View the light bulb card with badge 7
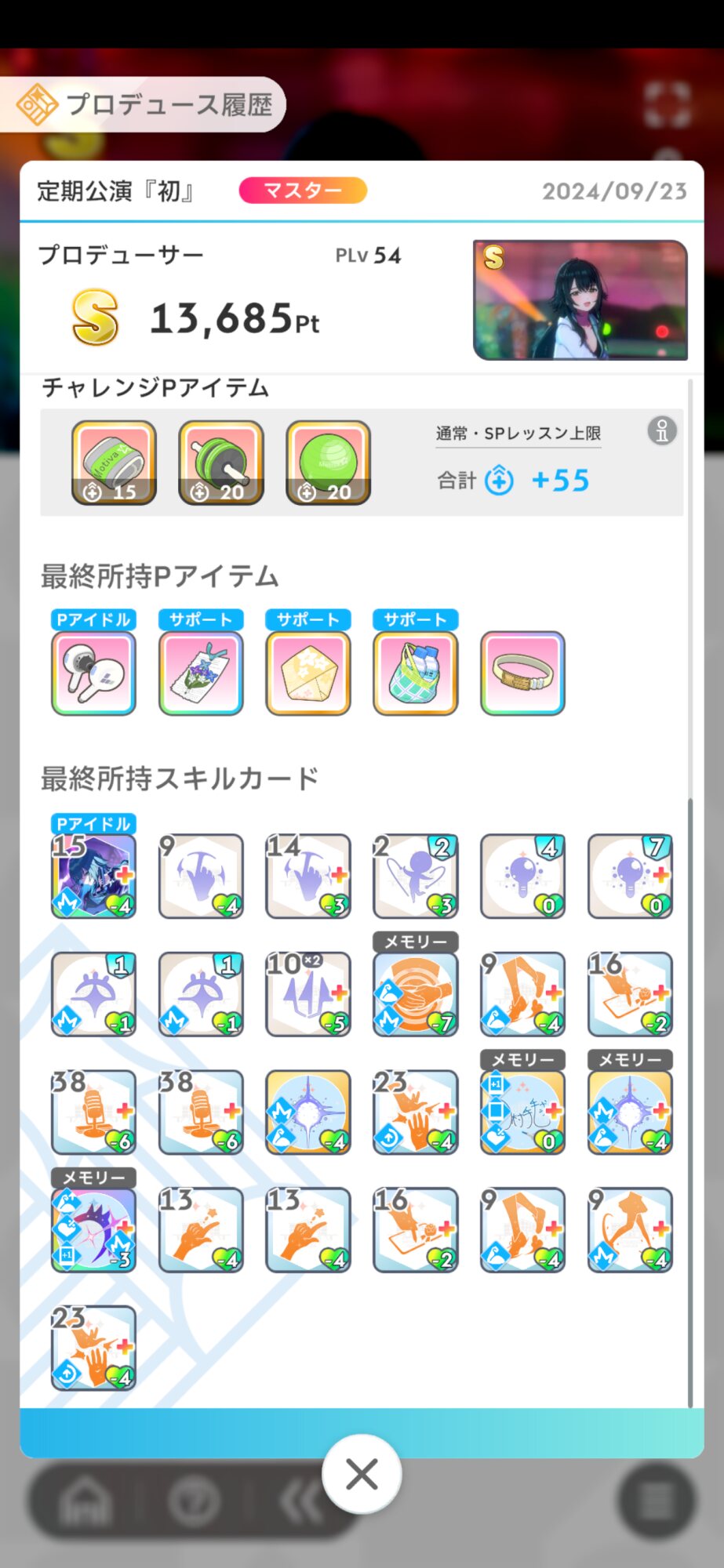The width and height of the screenshot is (724, 1568). click(x=630, y=876)
